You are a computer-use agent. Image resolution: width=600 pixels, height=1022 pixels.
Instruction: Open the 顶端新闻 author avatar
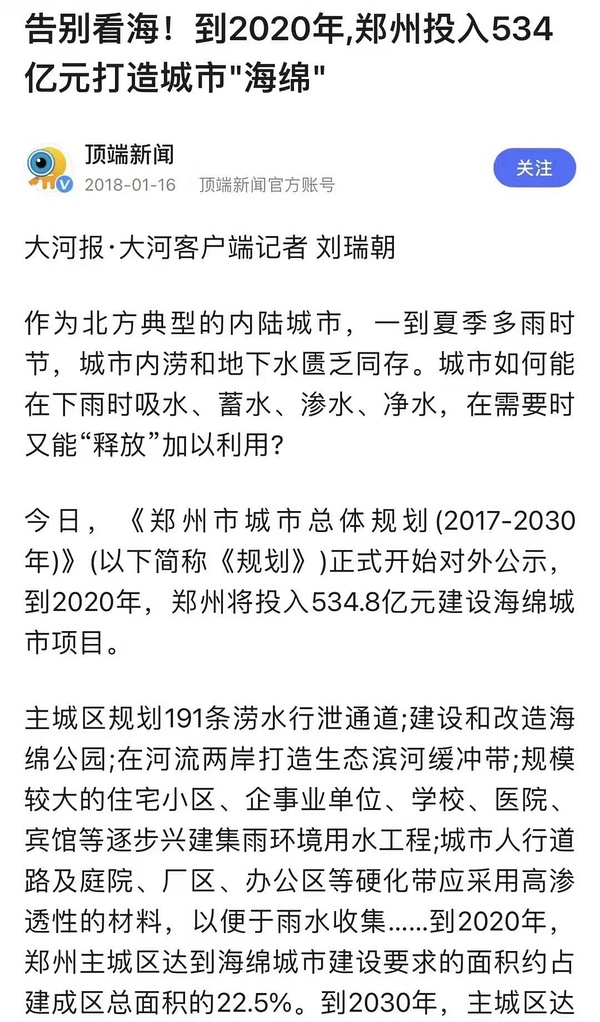47,168
